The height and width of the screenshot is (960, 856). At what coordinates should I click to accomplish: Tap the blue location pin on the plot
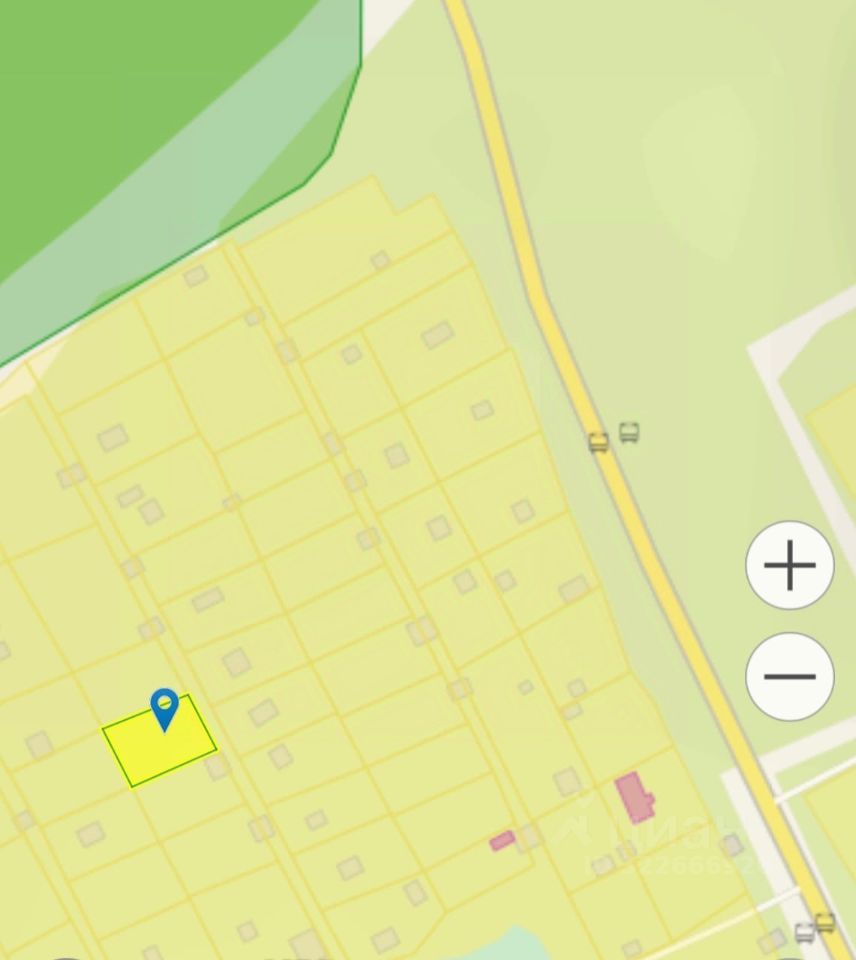pyautogui.click(x=164, y=708)
